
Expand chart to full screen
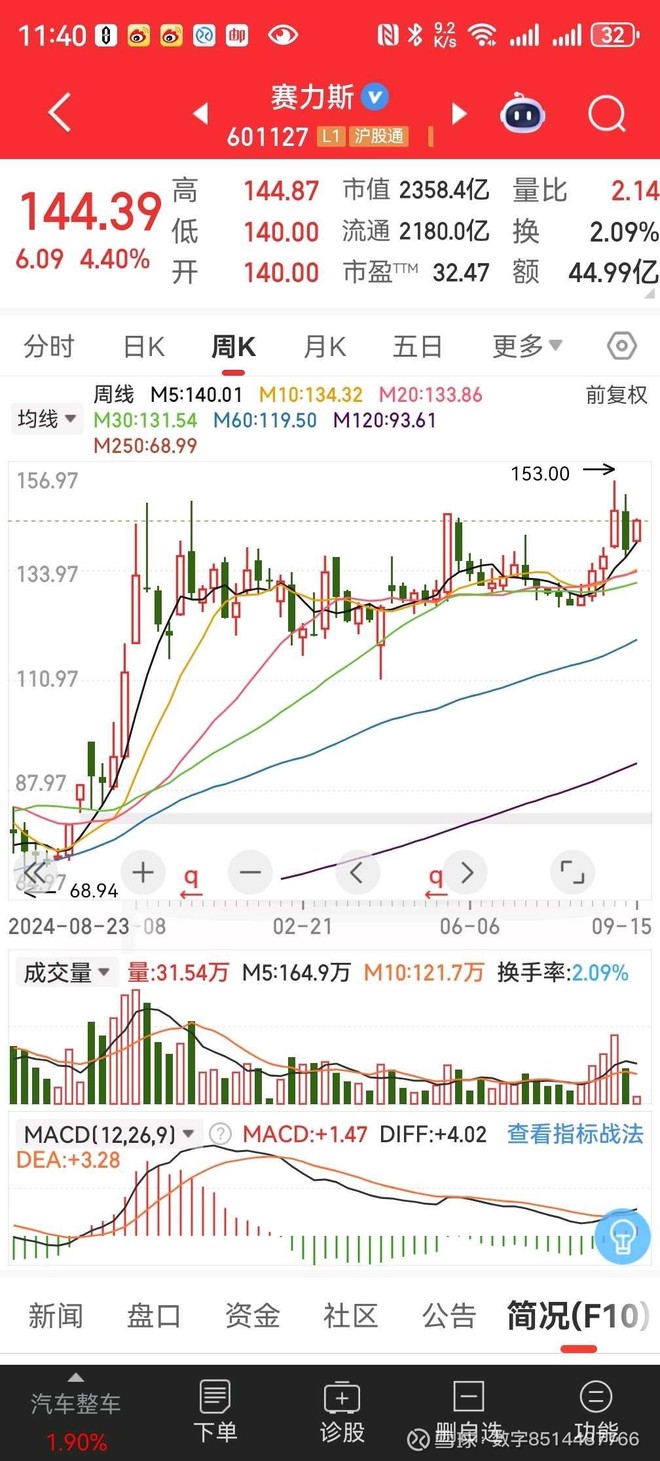[572, 873]
